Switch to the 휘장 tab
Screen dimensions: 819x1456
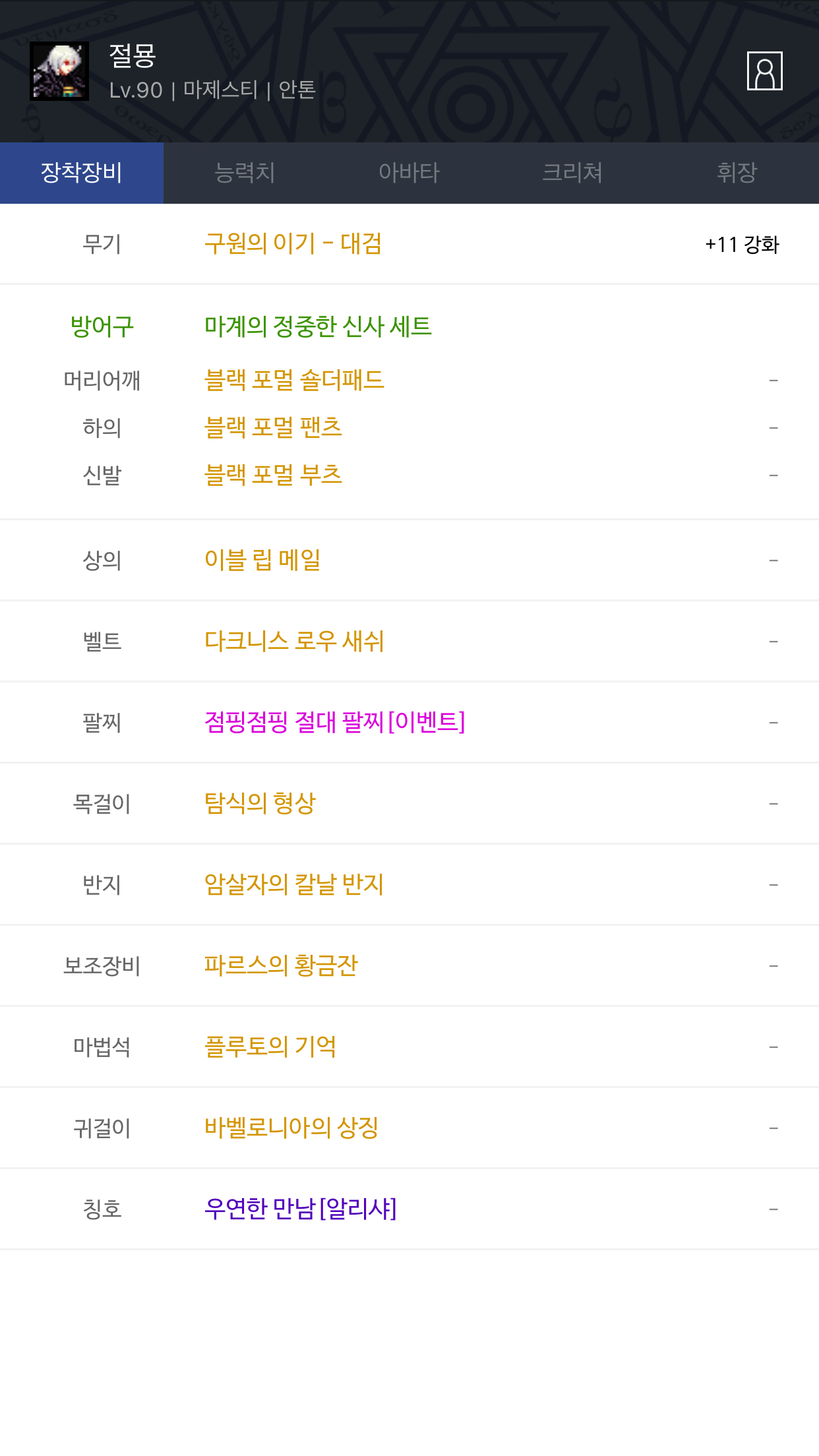point(737,173)
